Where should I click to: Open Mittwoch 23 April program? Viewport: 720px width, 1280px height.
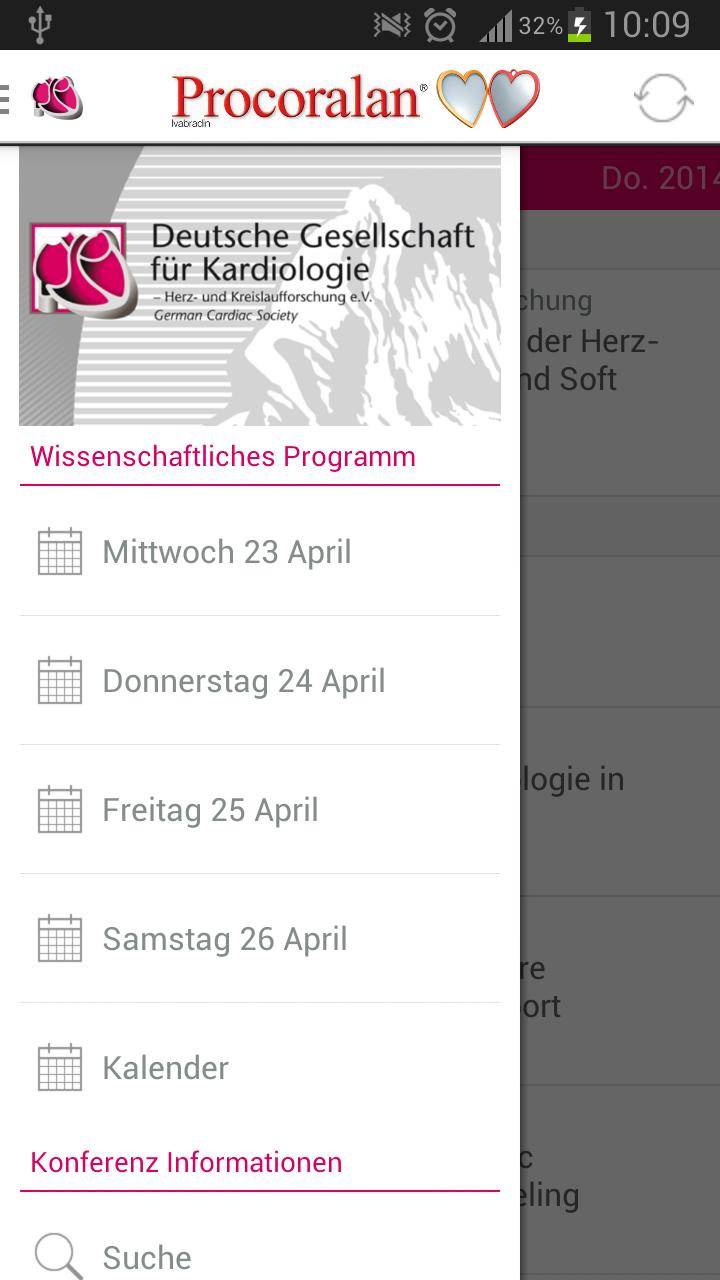pyautogui.click(x=227, y=552)
